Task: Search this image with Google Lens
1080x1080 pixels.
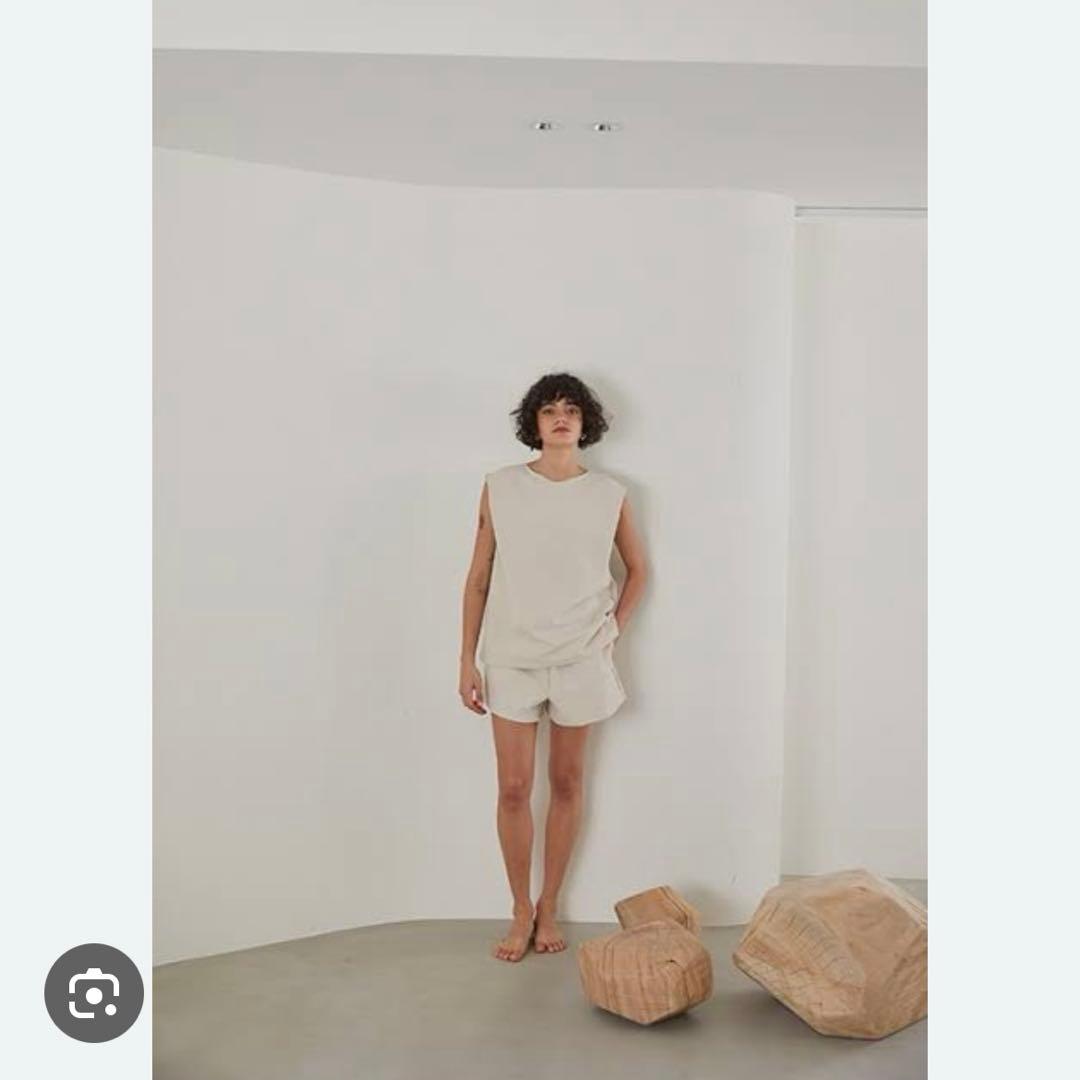Action: coord(94,993)
